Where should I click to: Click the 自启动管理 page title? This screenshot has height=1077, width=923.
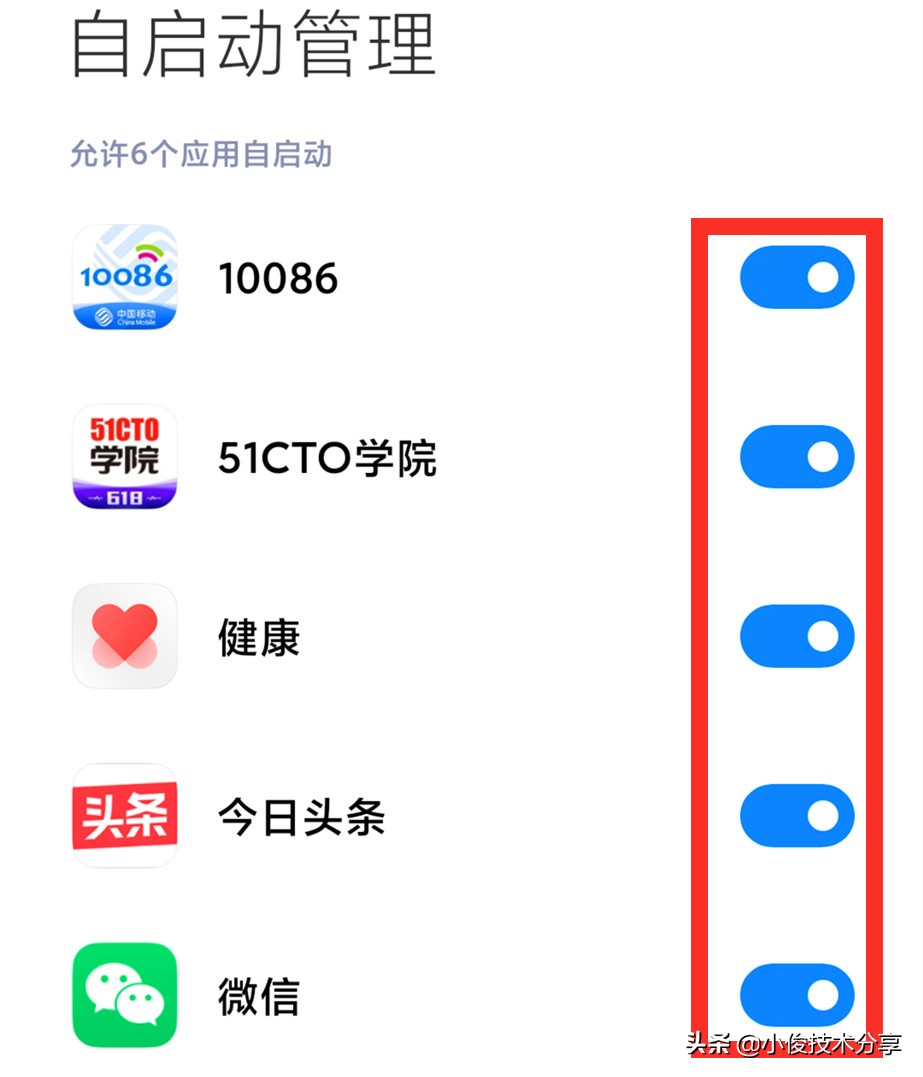(x=255, y=45)
